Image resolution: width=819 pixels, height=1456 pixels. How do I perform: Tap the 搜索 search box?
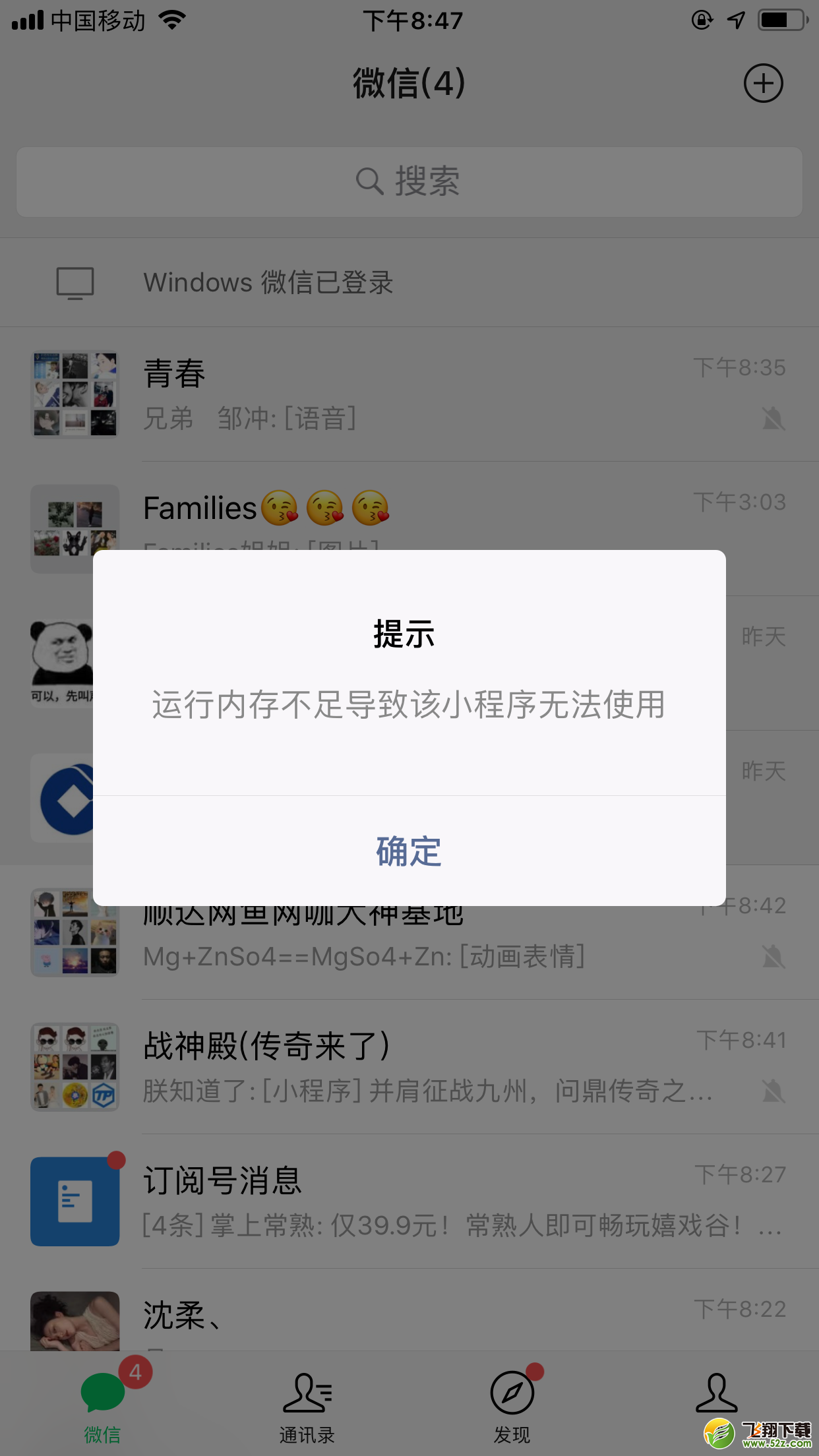pyautogui.click(x=409, y=182)
